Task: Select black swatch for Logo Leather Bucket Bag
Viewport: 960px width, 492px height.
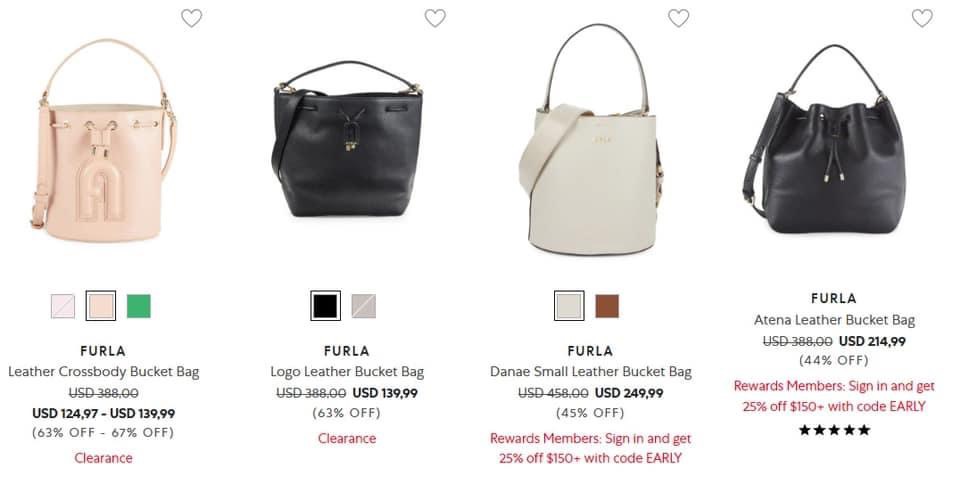Action: (x=325, y=306)
